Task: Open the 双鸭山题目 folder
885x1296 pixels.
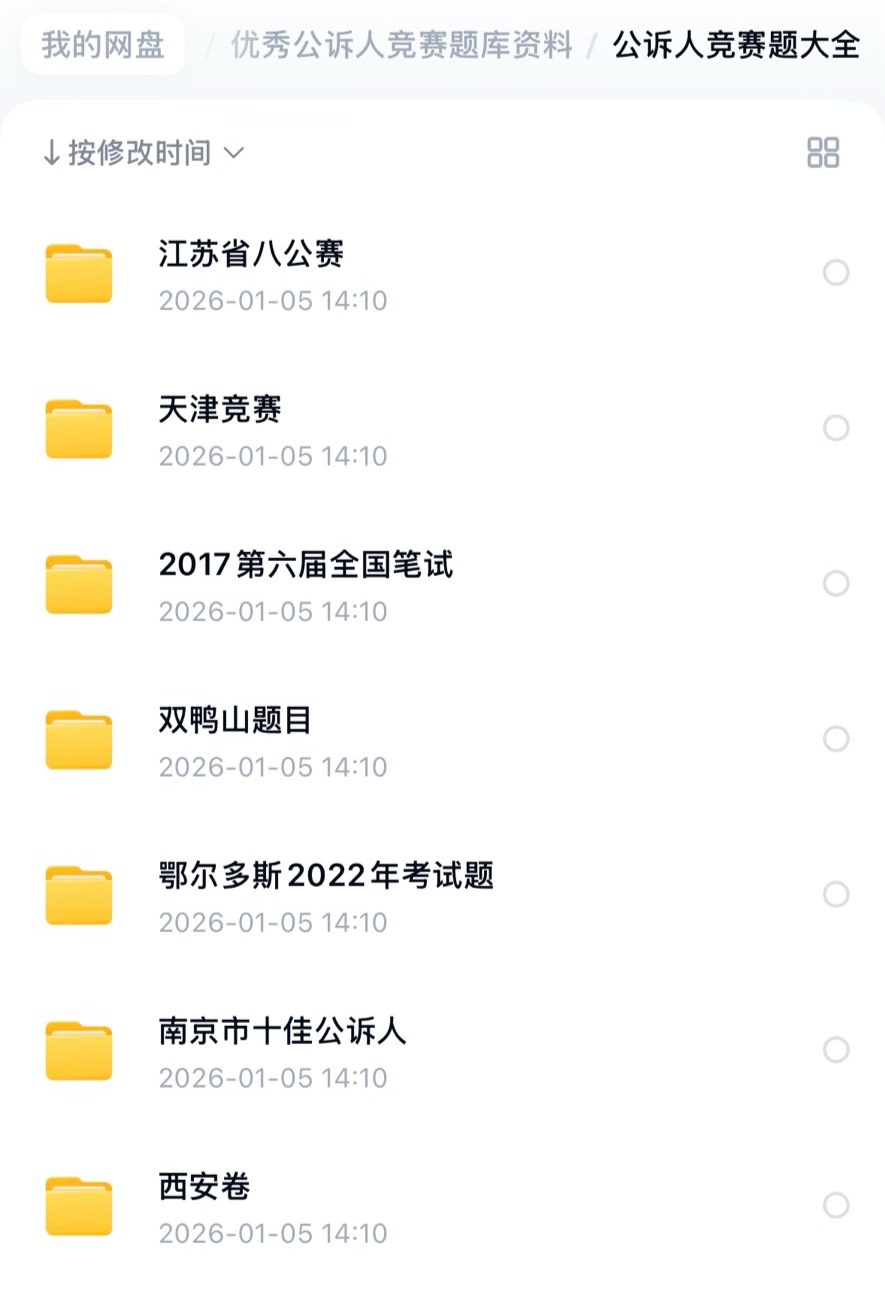Action: coord(236,720)
